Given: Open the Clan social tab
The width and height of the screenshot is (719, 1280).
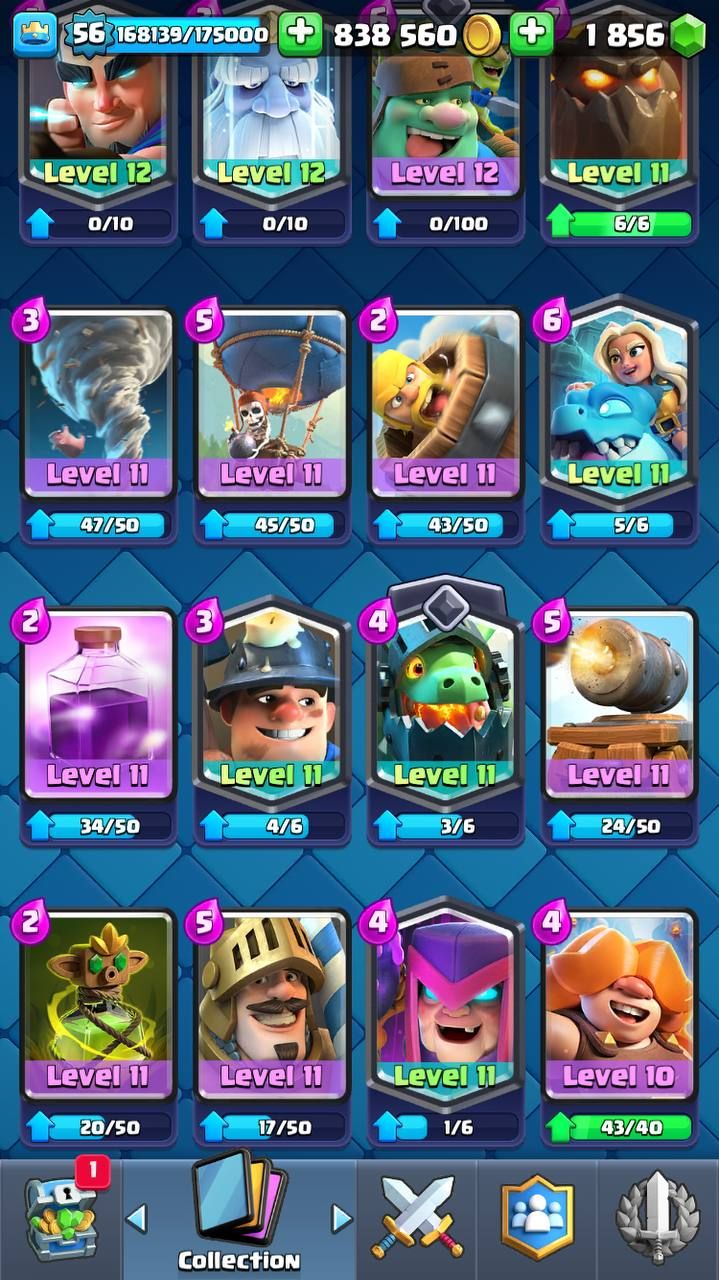Looking at the screenshot, I should 538,1220.
